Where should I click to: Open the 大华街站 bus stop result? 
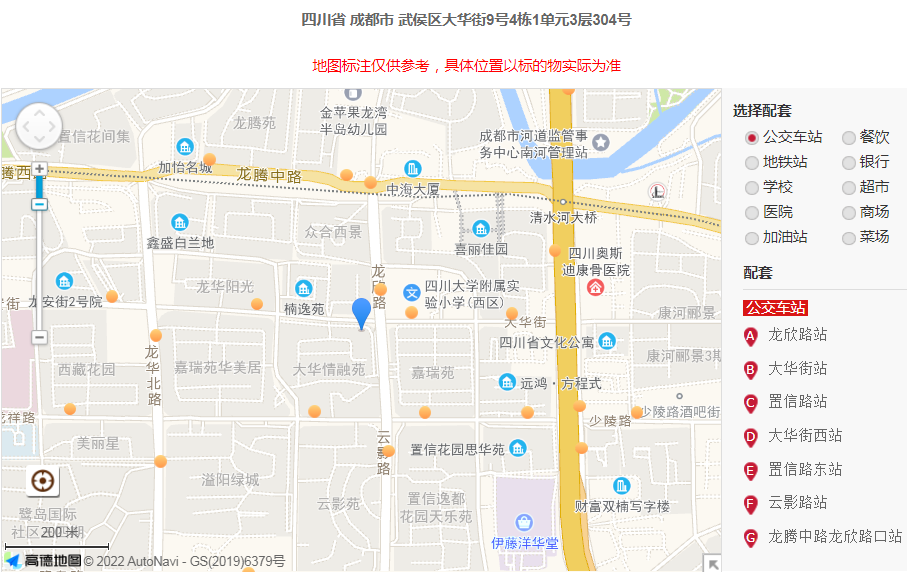click(x=797, y=369)
